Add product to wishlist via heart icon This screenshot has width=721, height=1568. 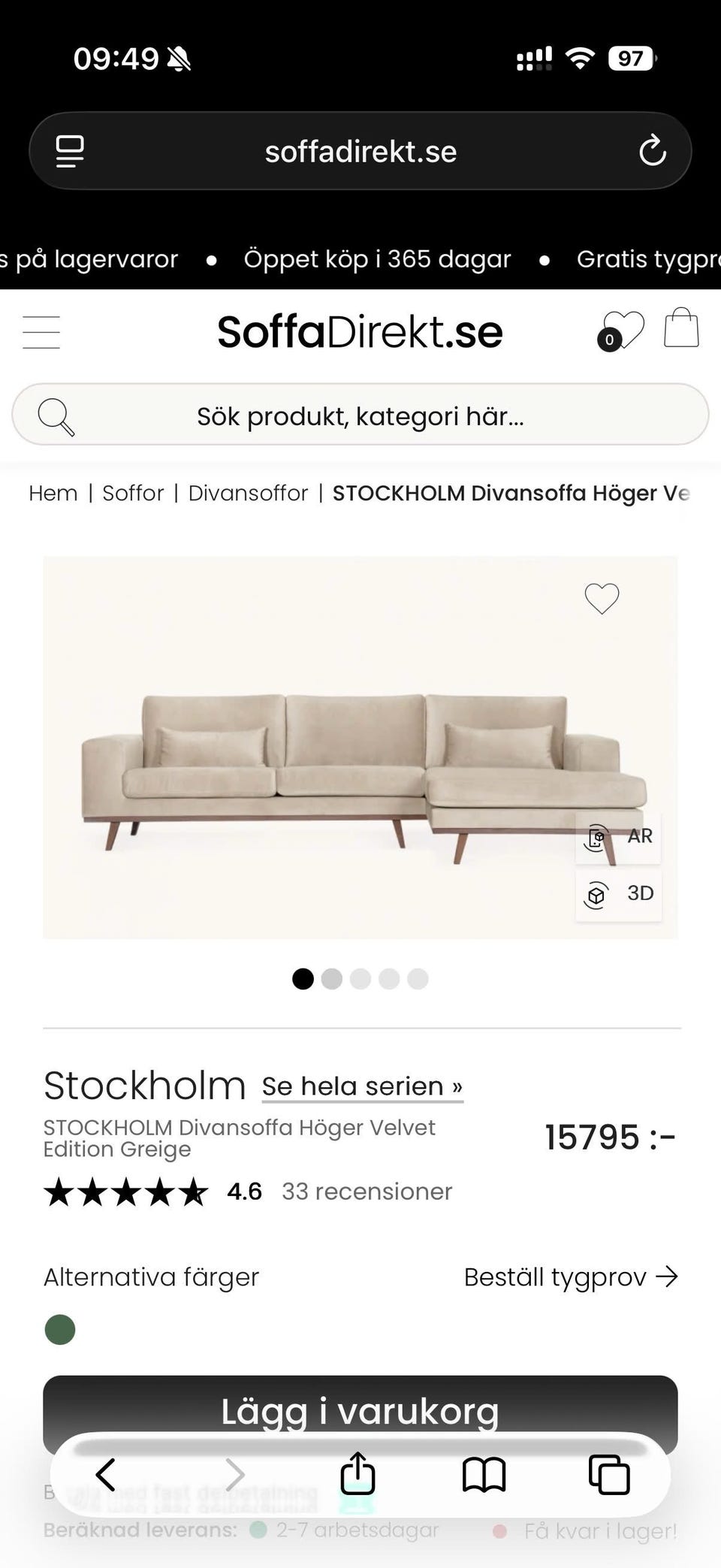tap(601, 599)
